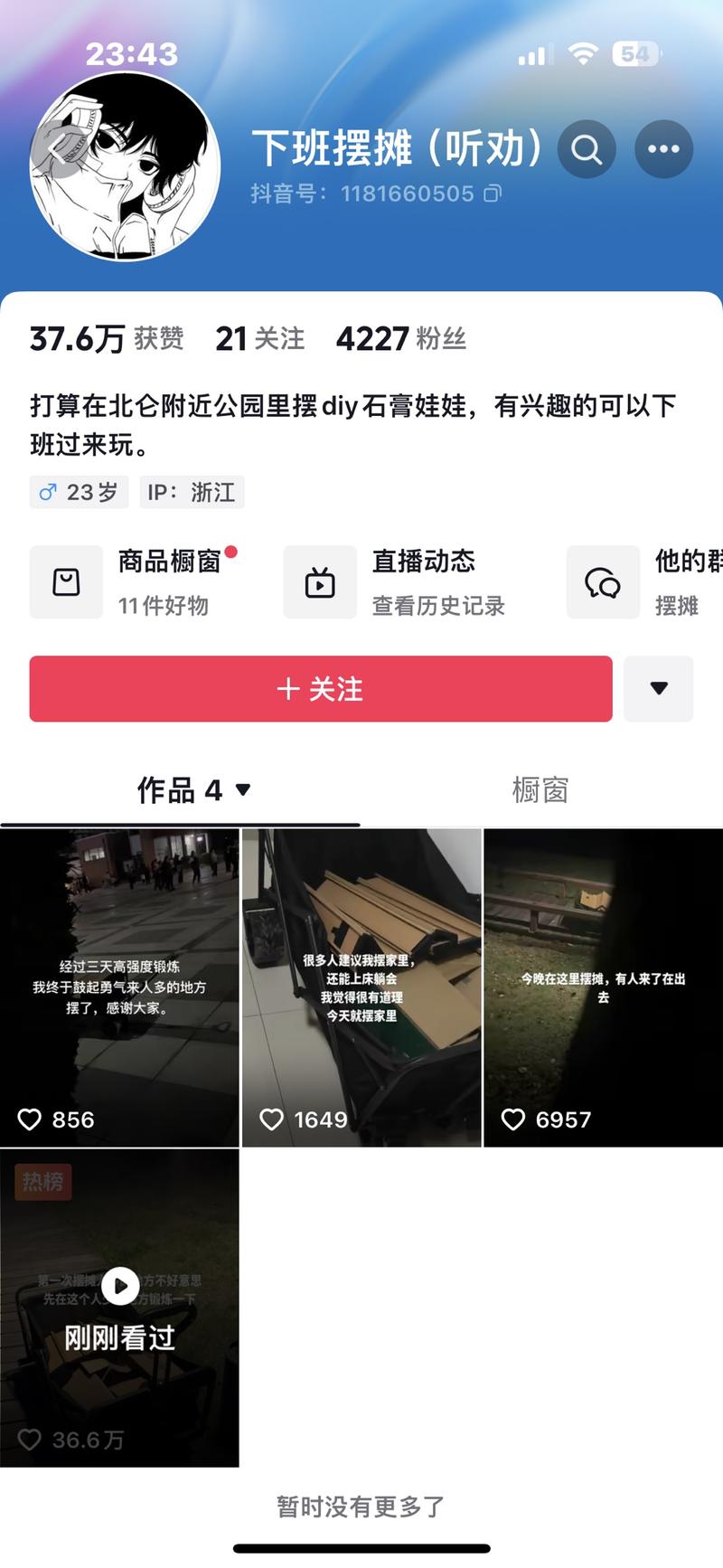View the 21 关注 following list
Image resolution: width=723 pixels, height=1568 pixels.
[259, 339]
